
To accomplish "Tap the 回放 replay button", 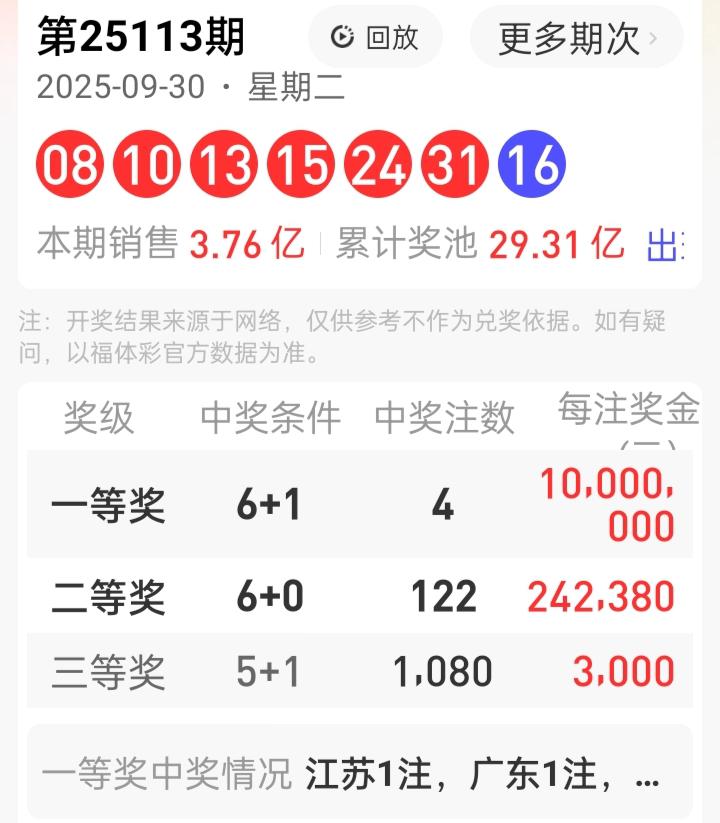I will click(x=375, y=37).
